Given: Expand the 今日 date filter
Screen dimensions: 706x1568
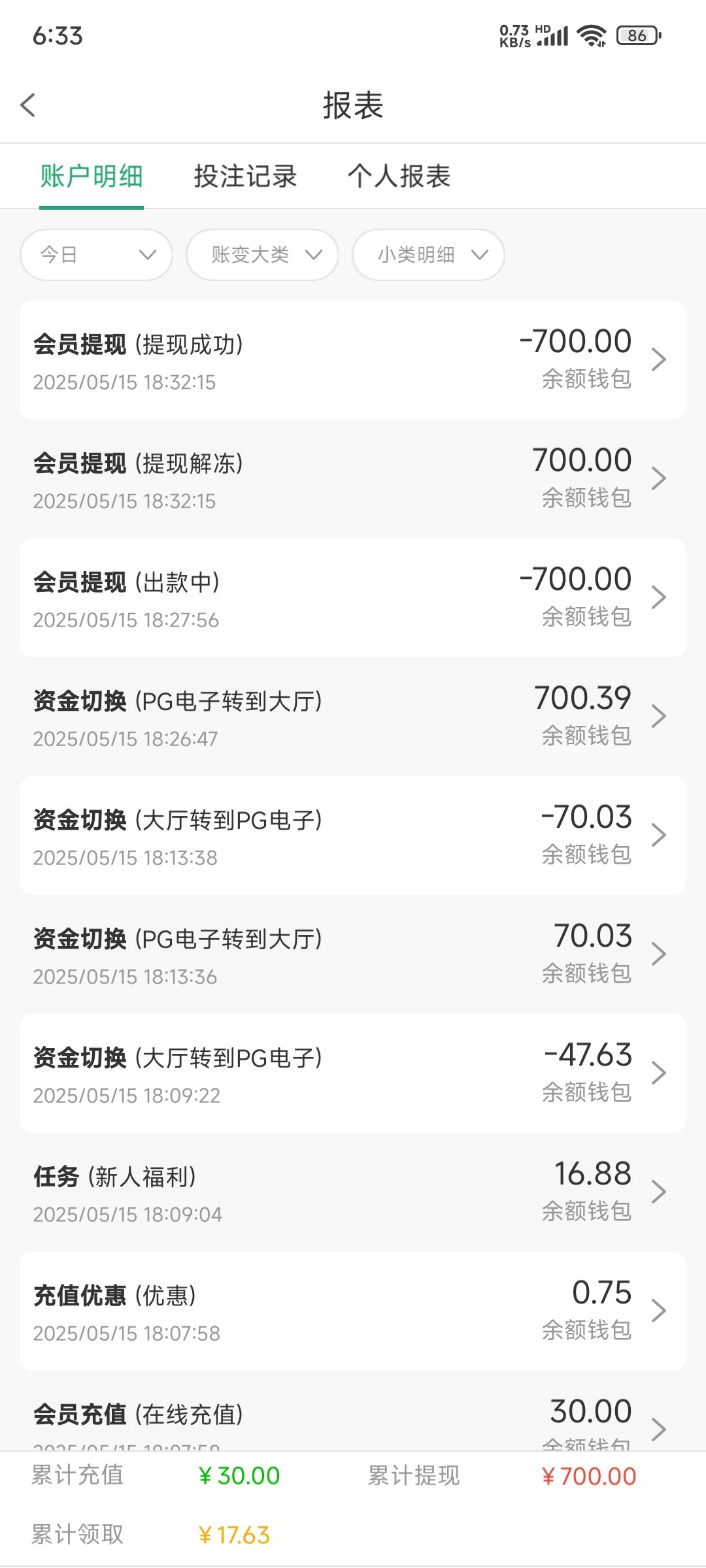Looking at the screenshot, I should tap(97, 255).
